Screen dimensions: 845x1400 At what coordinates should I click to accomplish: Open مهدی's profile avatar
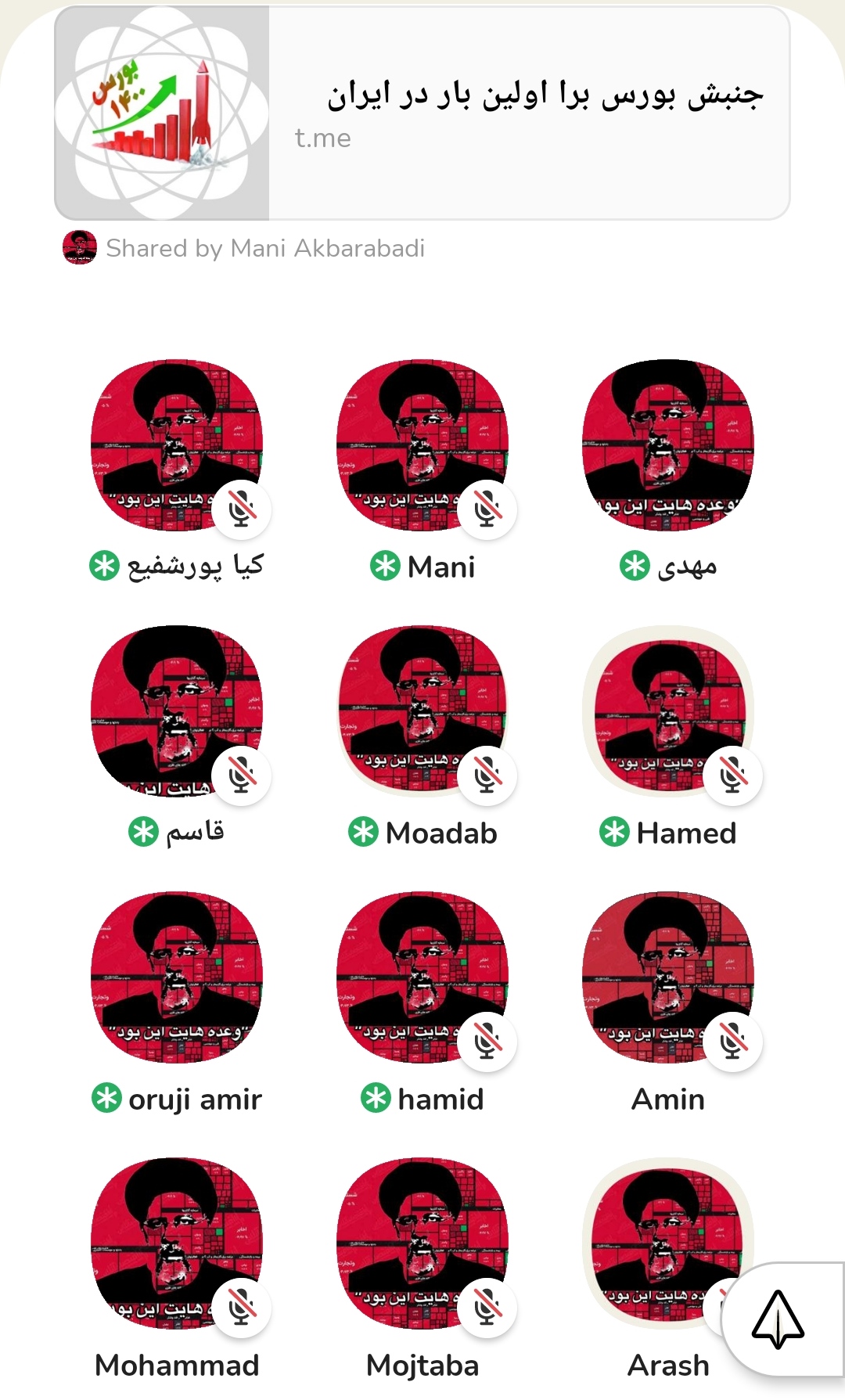668,445
